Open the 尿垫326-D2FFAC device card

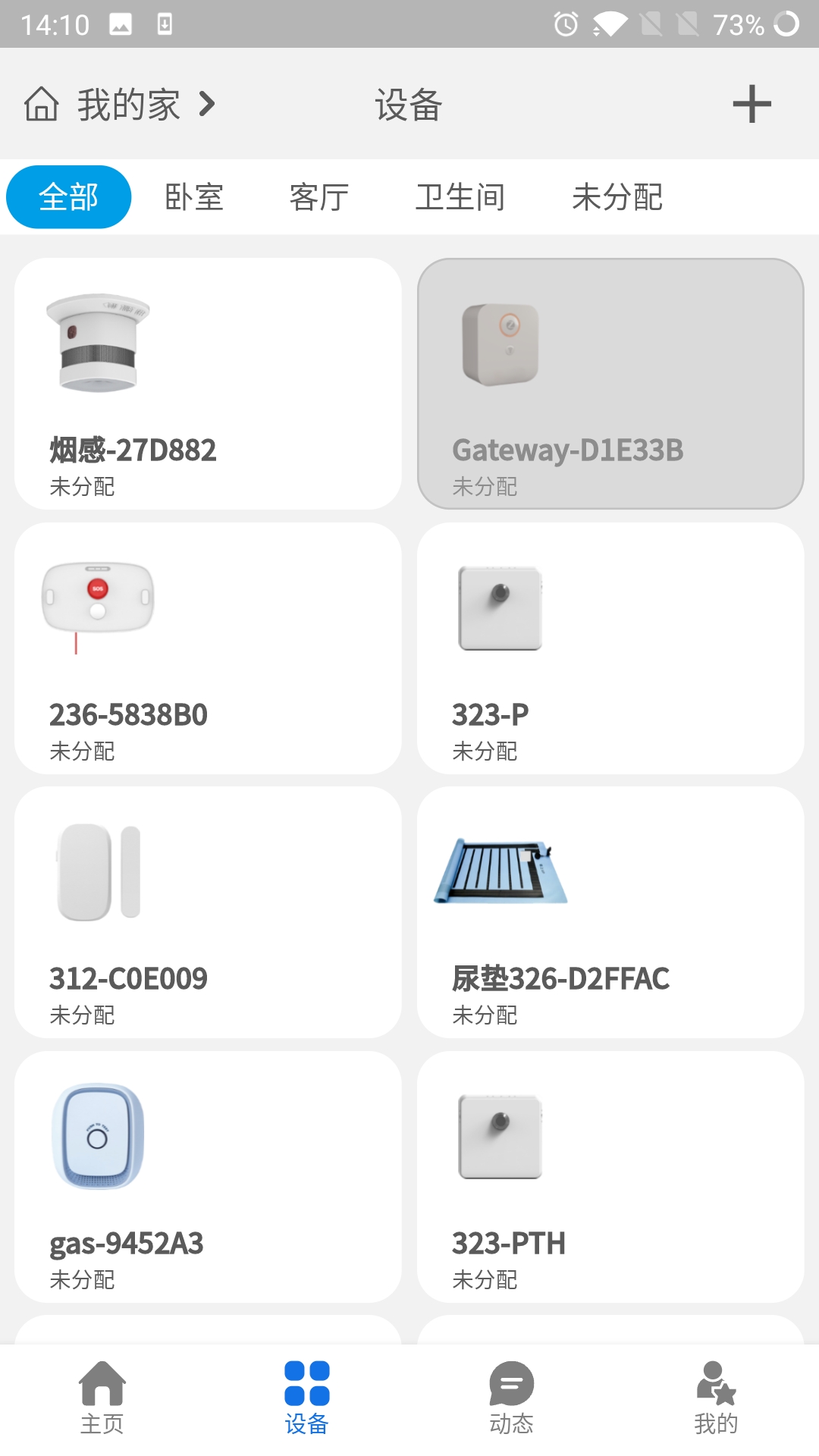[610, 912]
